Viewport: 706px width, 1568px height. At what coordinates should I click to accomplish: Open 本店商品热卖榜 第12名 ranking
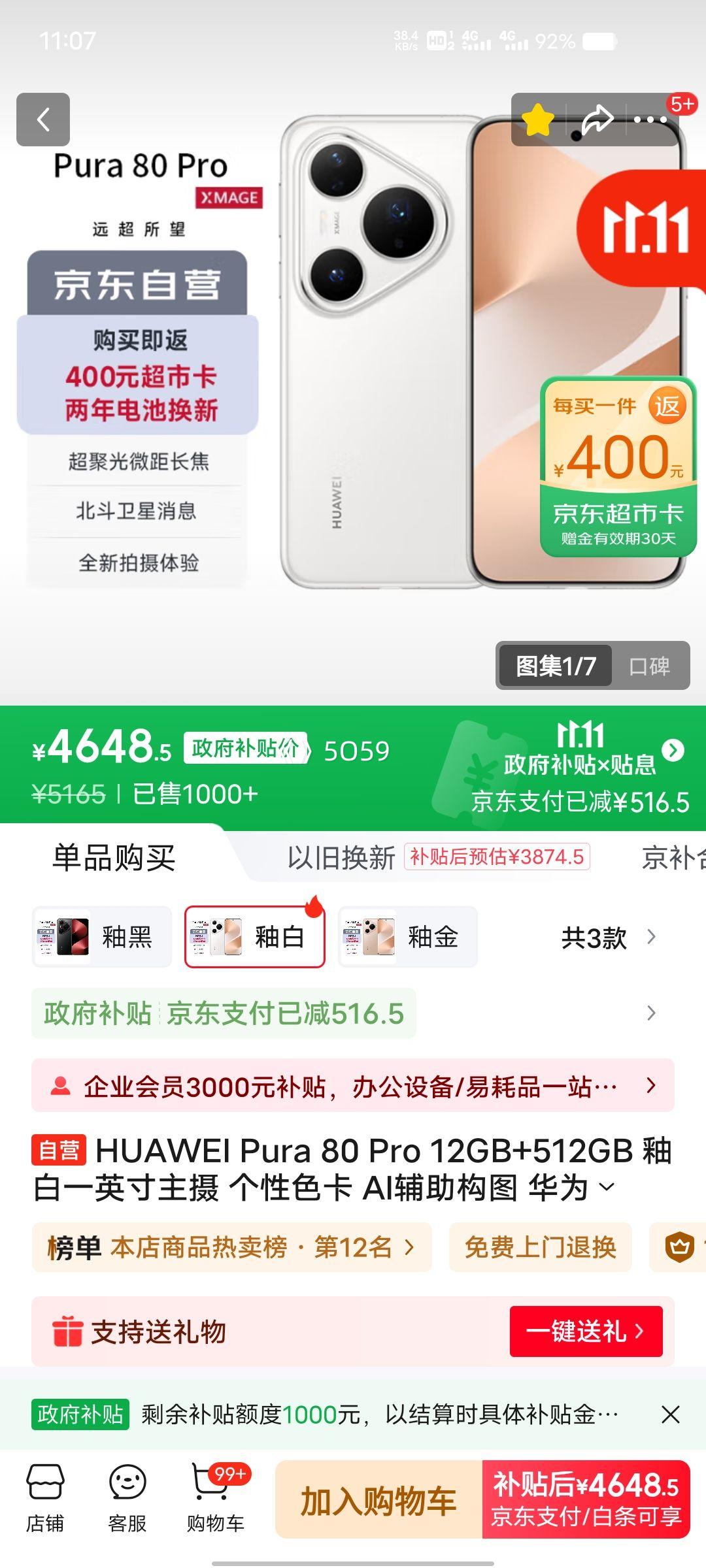tap(231, 1247)
